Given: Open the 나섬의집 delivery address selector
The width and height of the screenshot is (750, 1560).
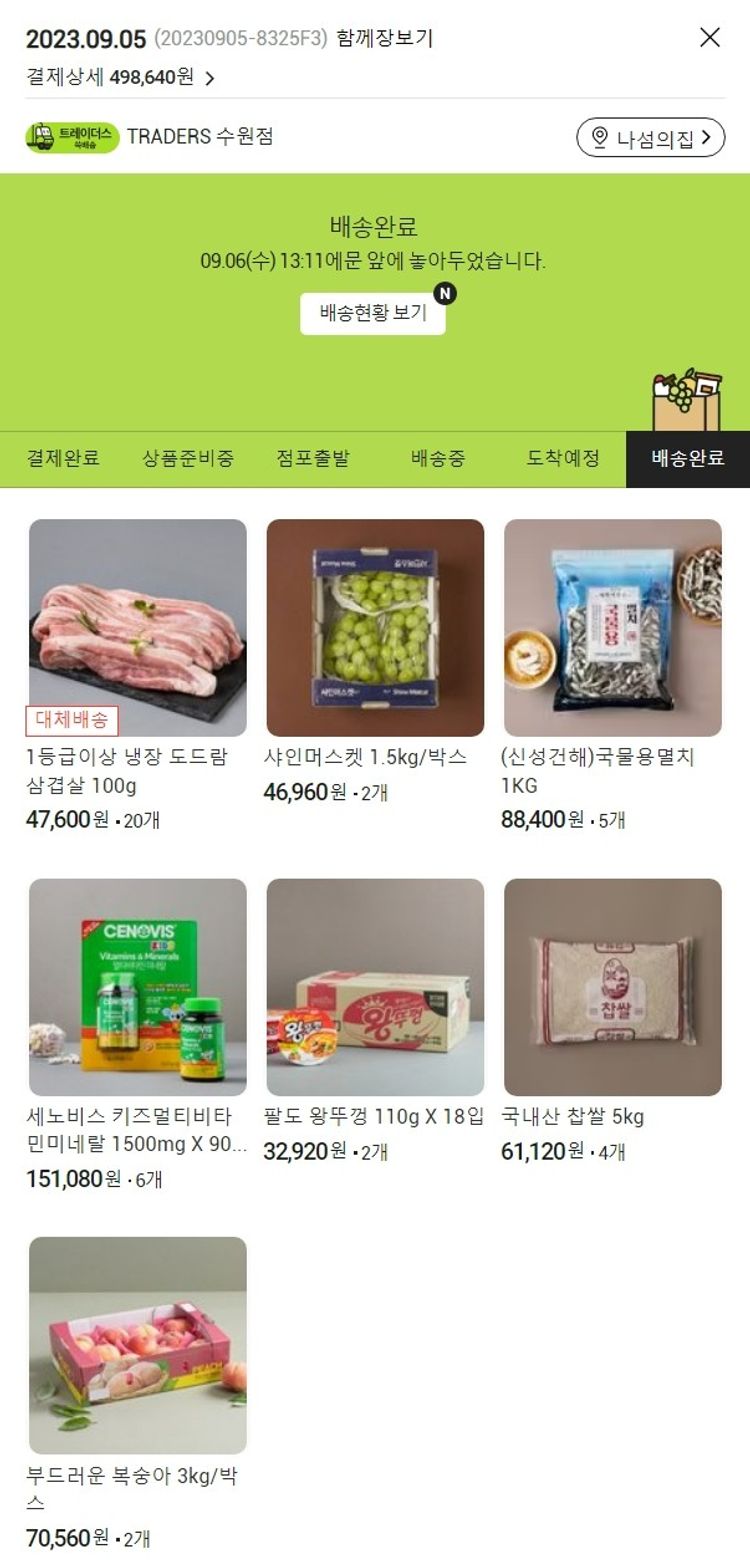Looking at the screenshot, I should coord(650,138).
